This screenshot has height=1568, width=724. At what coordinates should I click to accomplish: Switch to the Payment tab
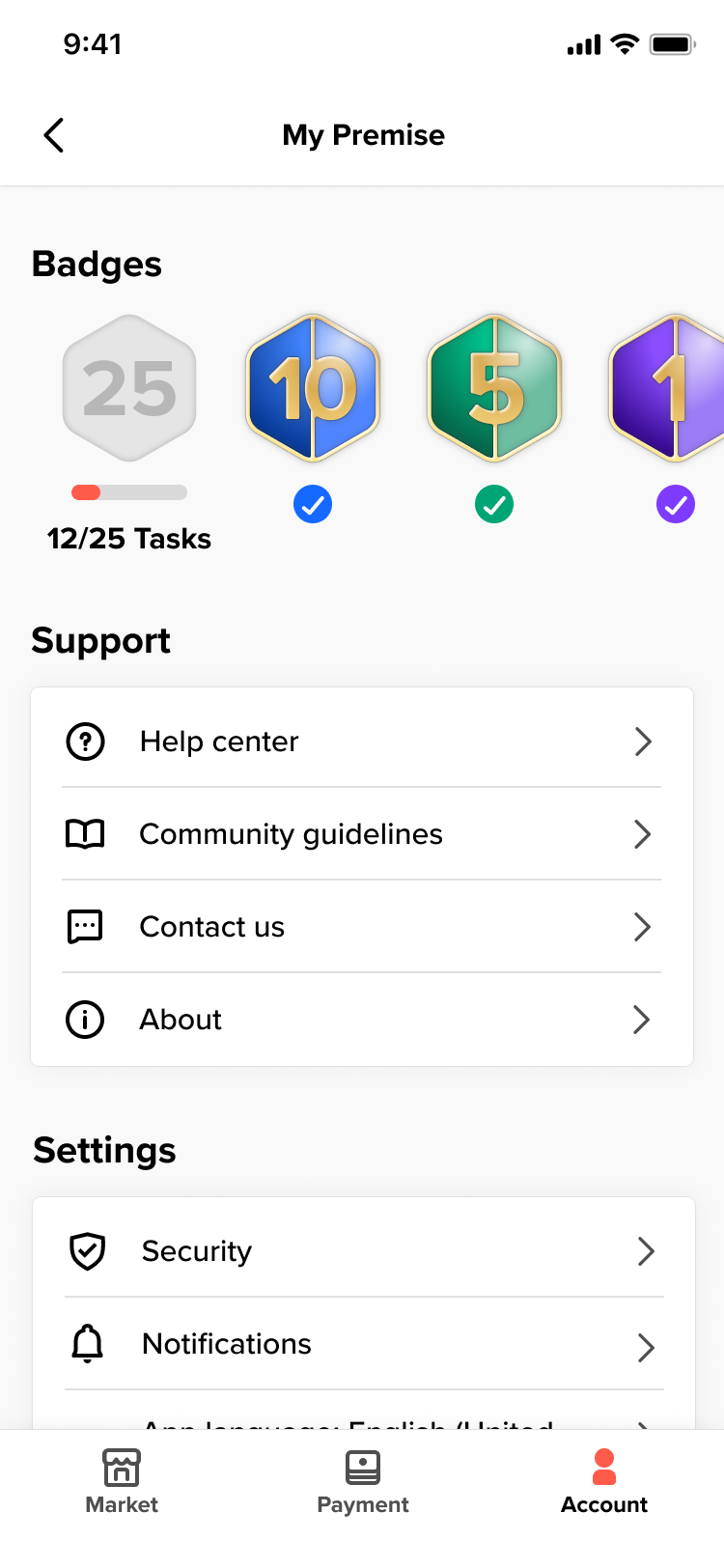pos(363,1482)
